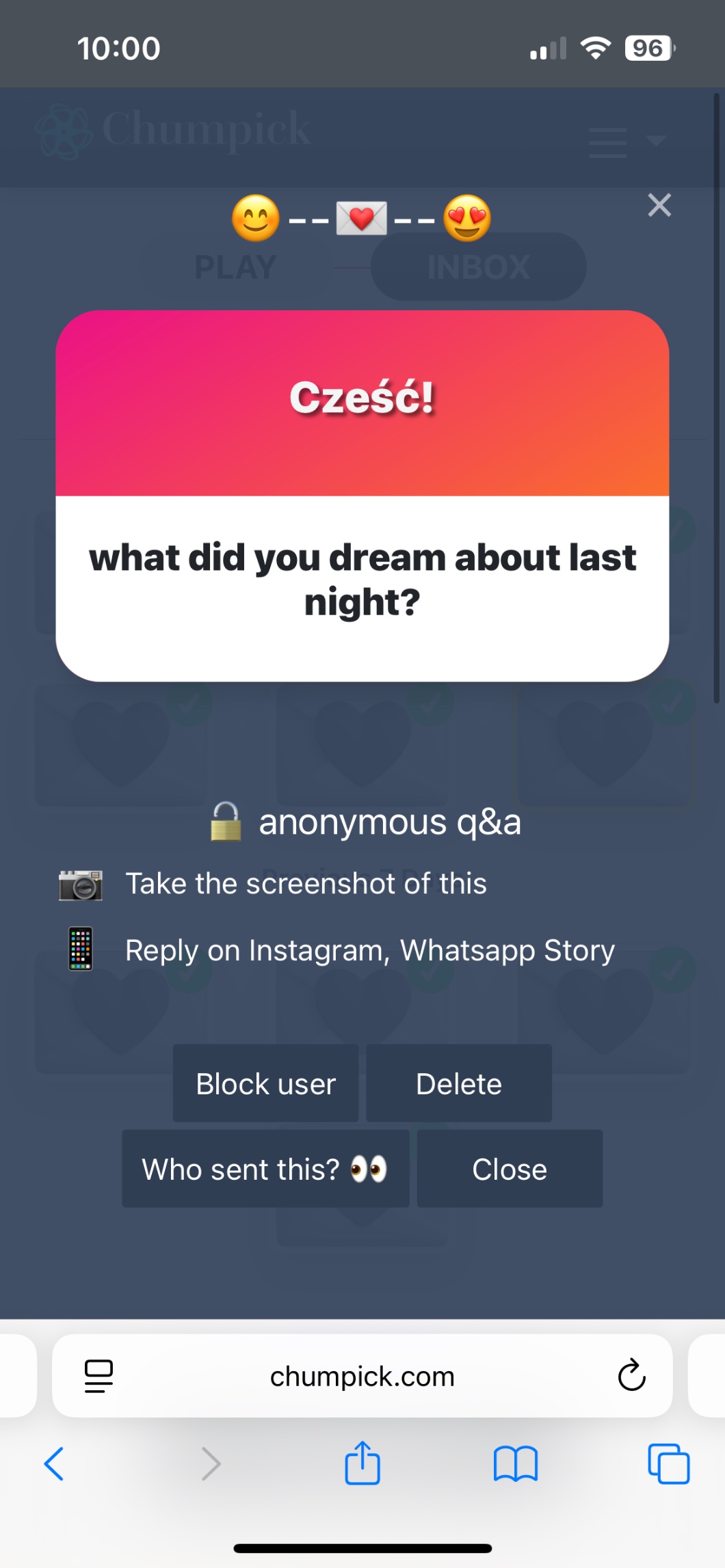Reload the chumpick.com page
Screen dimensions: 725x1568
tap(631, 1375)
